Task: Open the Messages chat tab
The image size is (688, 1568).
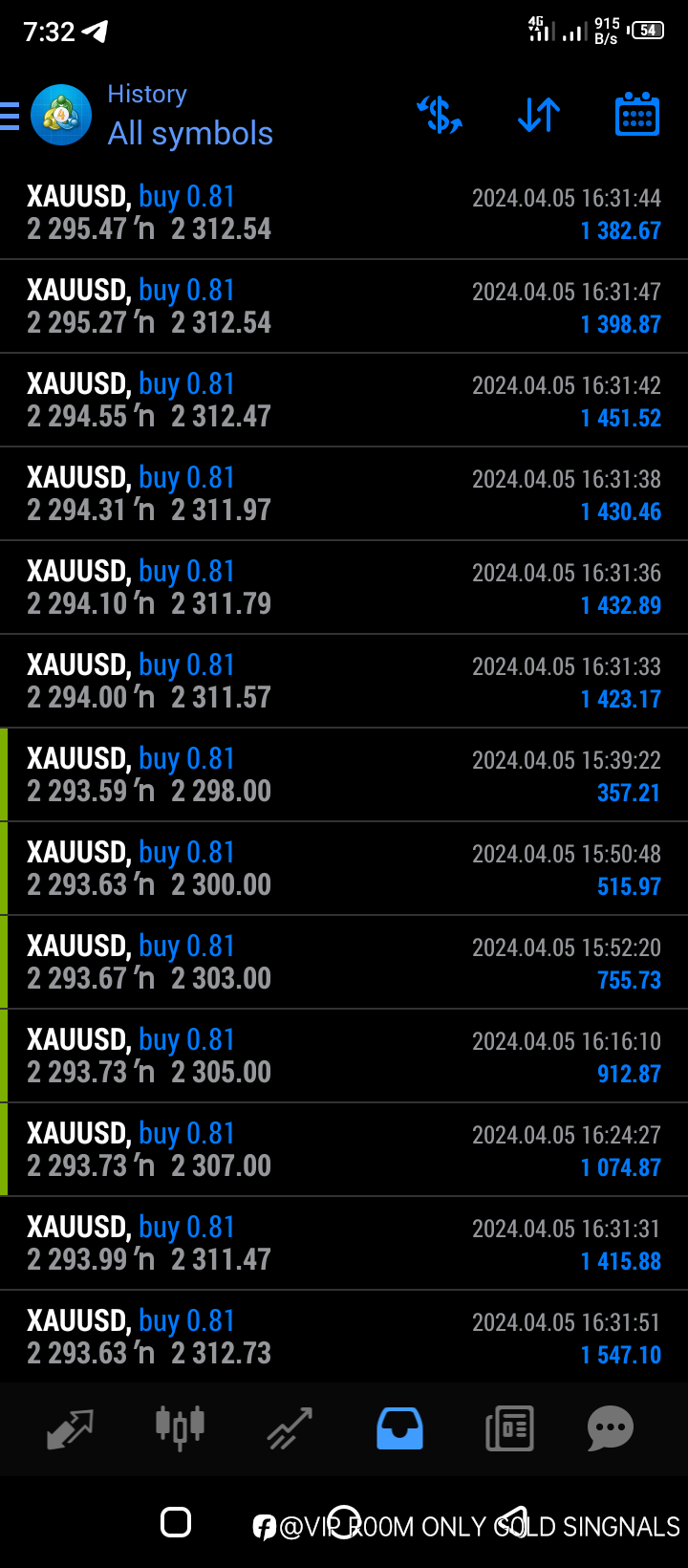Action: (x=611, y=1428)
